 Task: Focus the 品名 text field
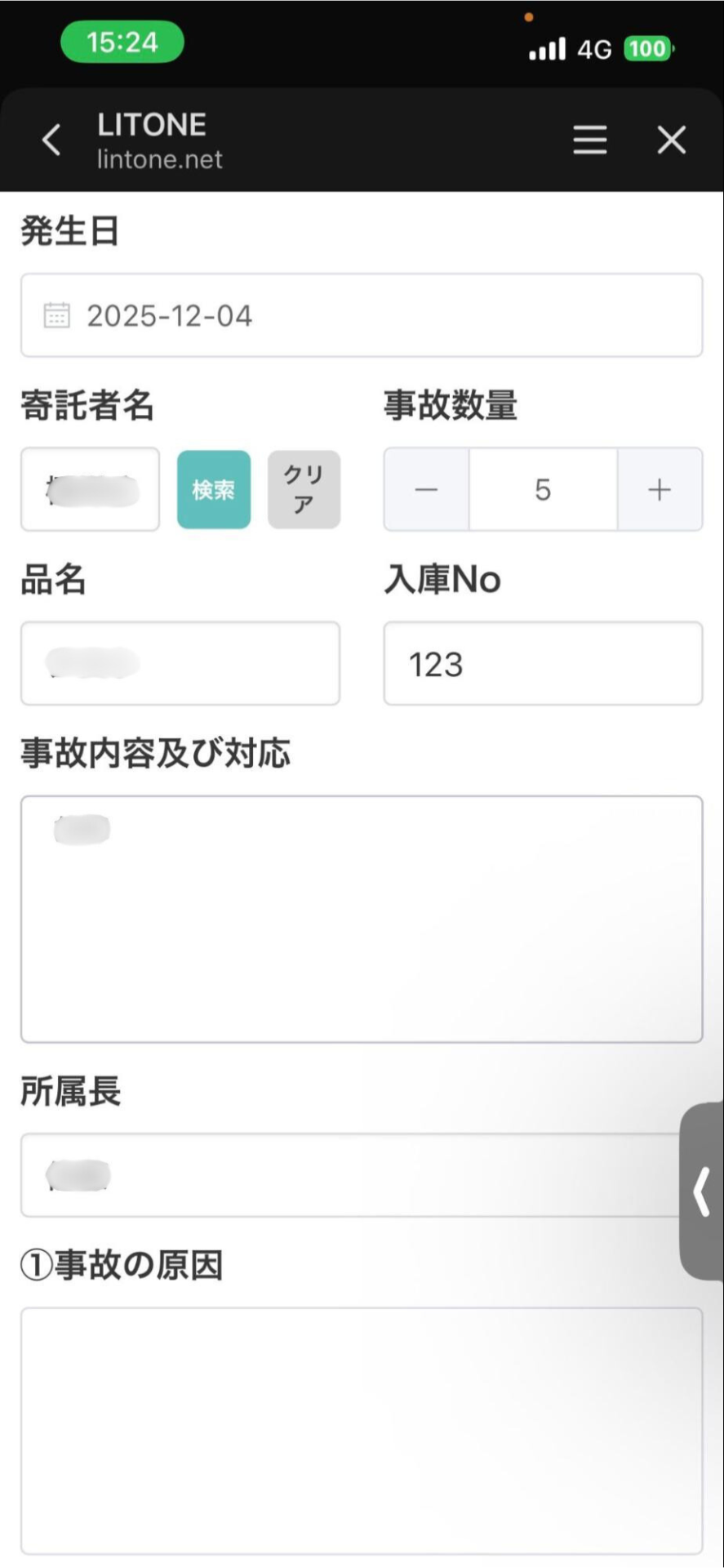click(180, 663)
